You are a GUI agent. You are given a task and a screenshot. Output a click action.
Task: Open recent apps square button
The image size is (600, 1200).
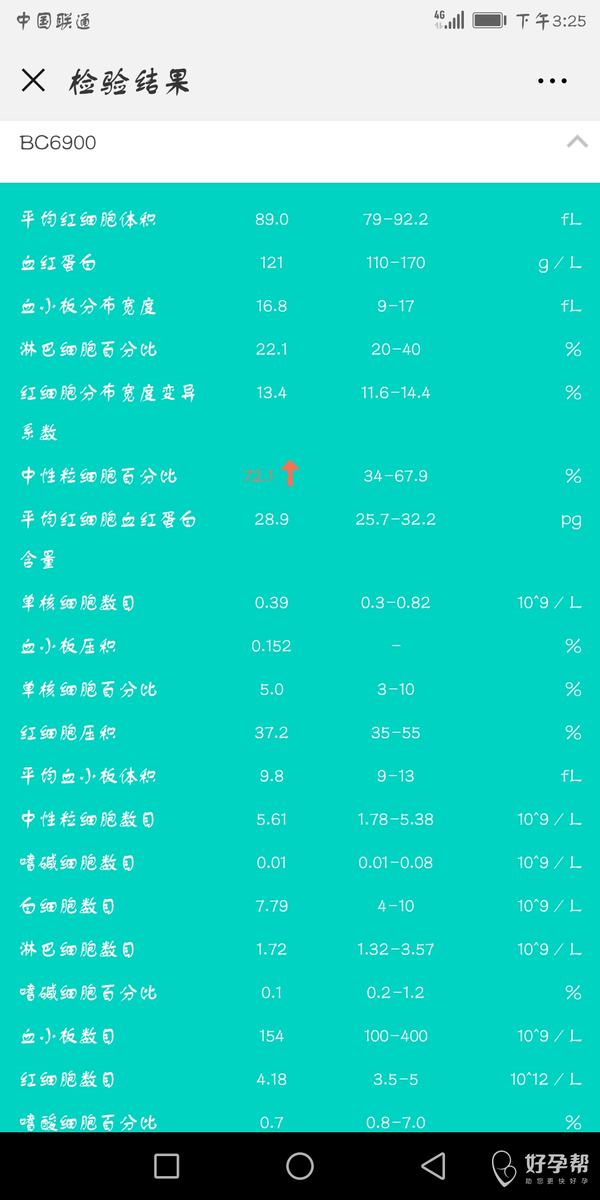pyautogui.click(x=167, y=1165)
